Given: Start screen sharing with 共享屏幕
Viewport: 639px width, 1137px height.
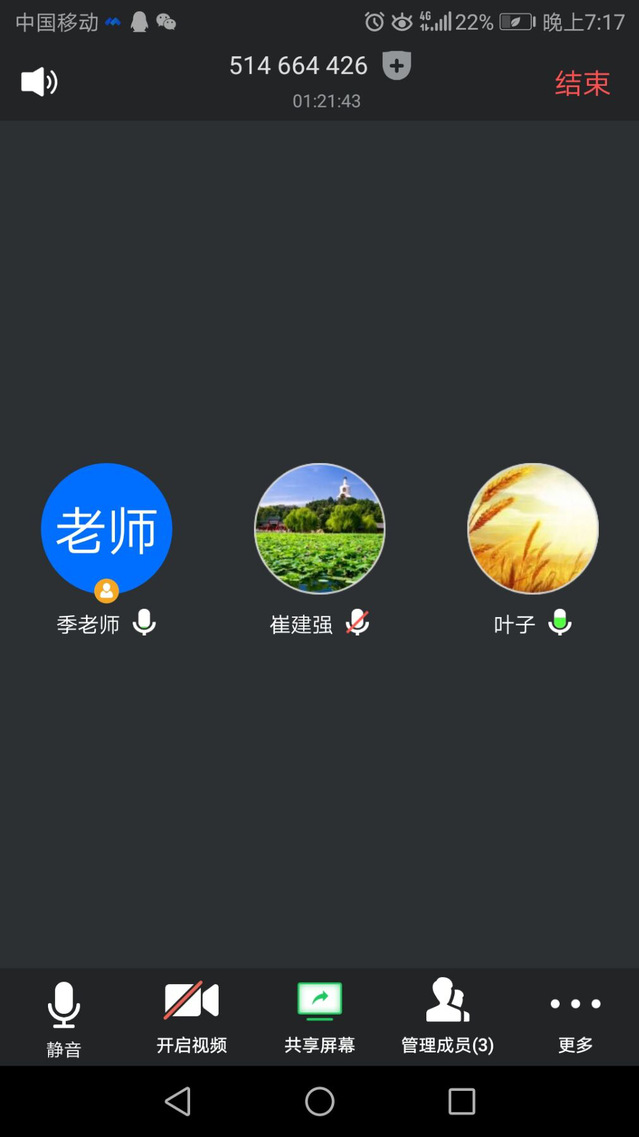Looking at the screenshot, I should click(x=320, y=1017).
